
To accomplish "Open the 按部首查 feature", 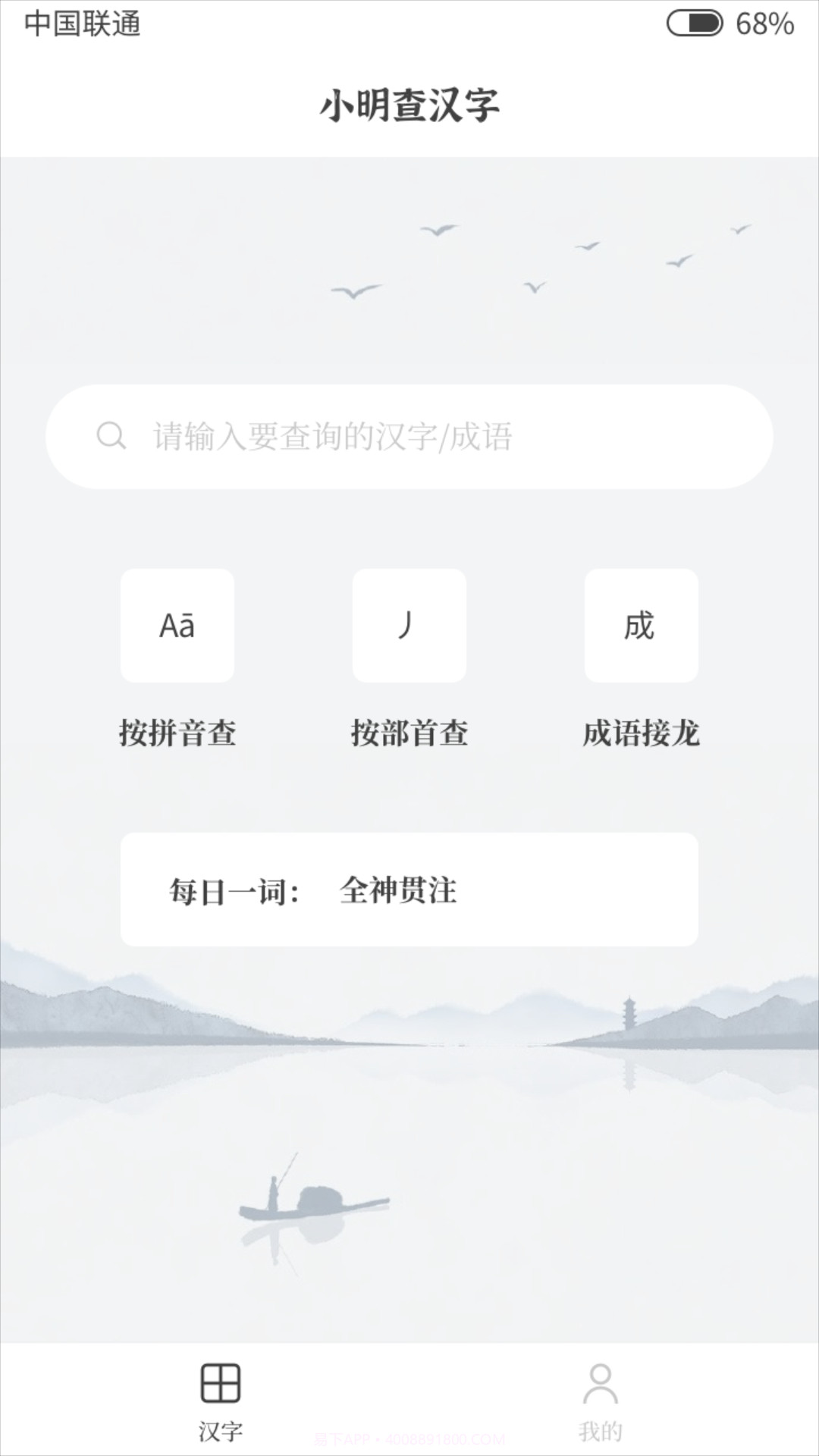I will click(x=409, y=732).
